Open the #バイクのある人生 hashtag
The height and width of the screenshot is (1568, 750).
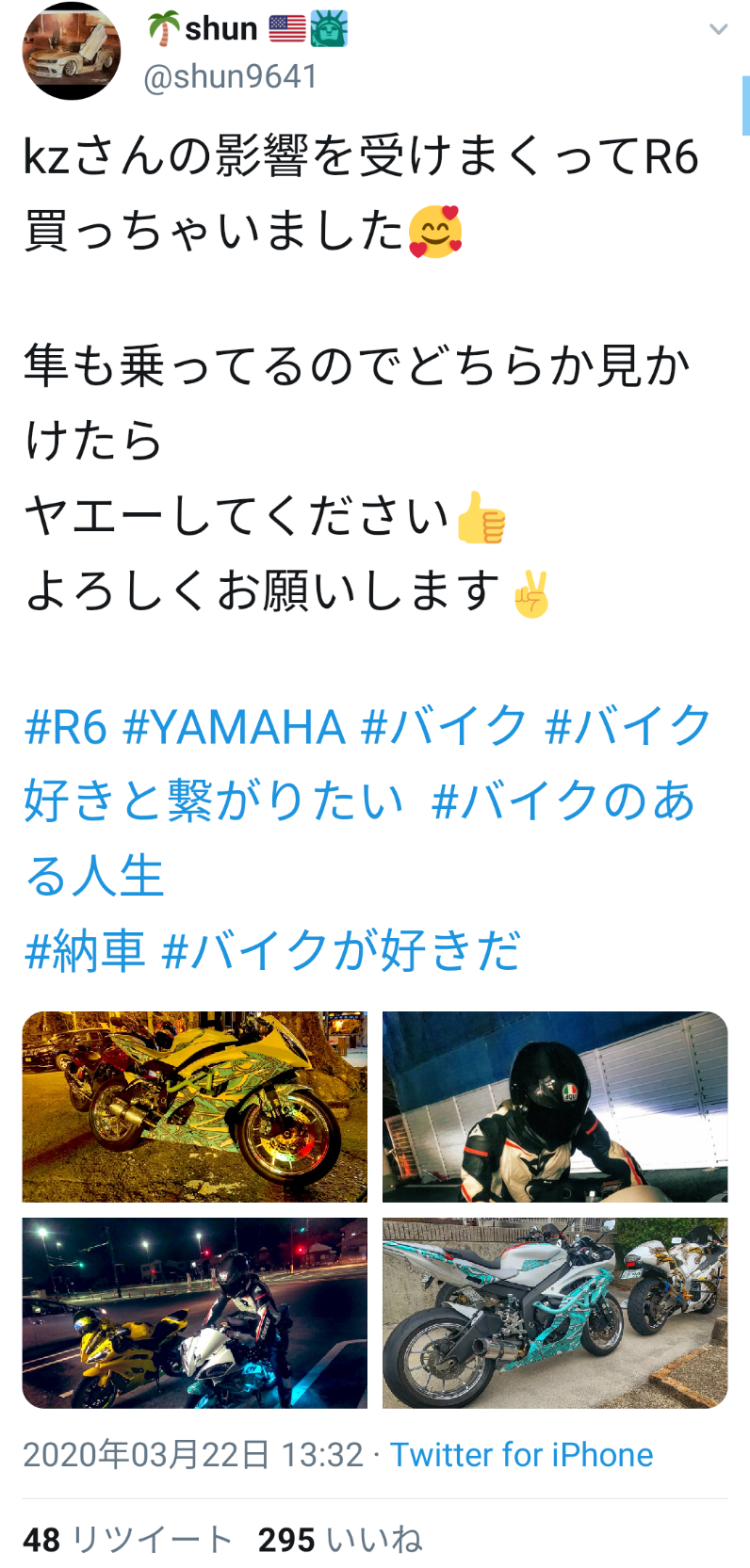point(360,837)
